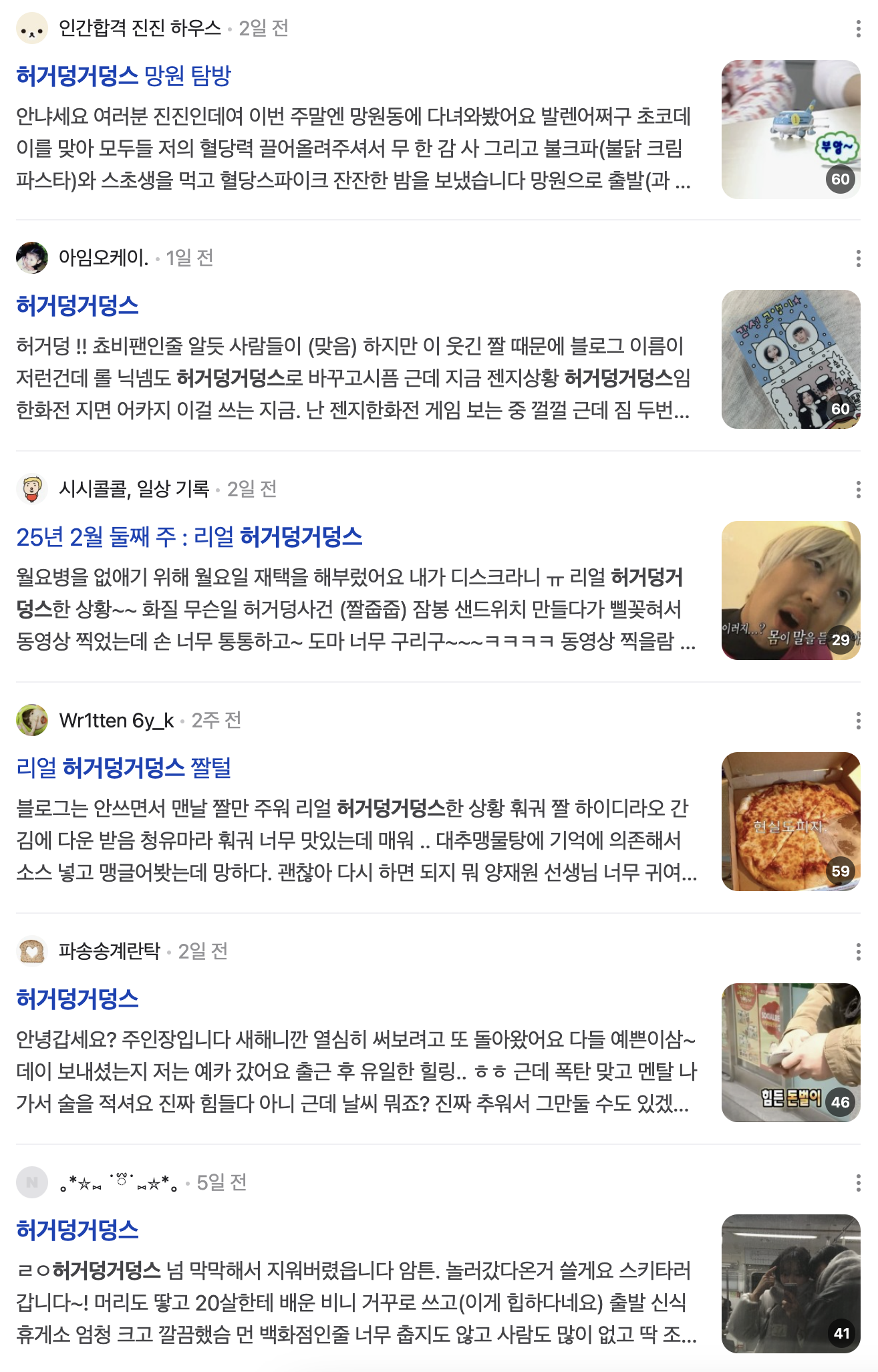The image size is (878, 1372).
Task: Open '25년 2월 둘째 주 : 리얼 허거덩거덩스'
Action: click(x=189, y=537)
